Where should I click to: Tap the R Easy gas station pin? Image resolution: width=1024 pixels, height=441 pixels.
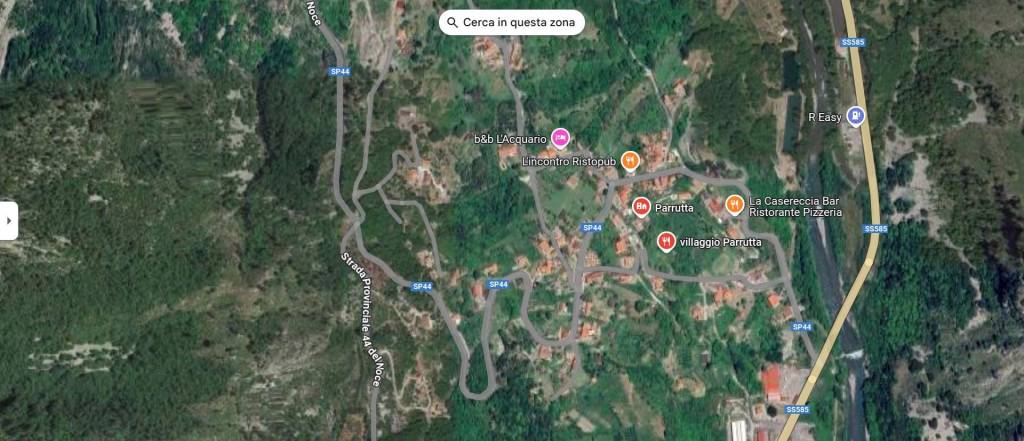pos(855,117)
